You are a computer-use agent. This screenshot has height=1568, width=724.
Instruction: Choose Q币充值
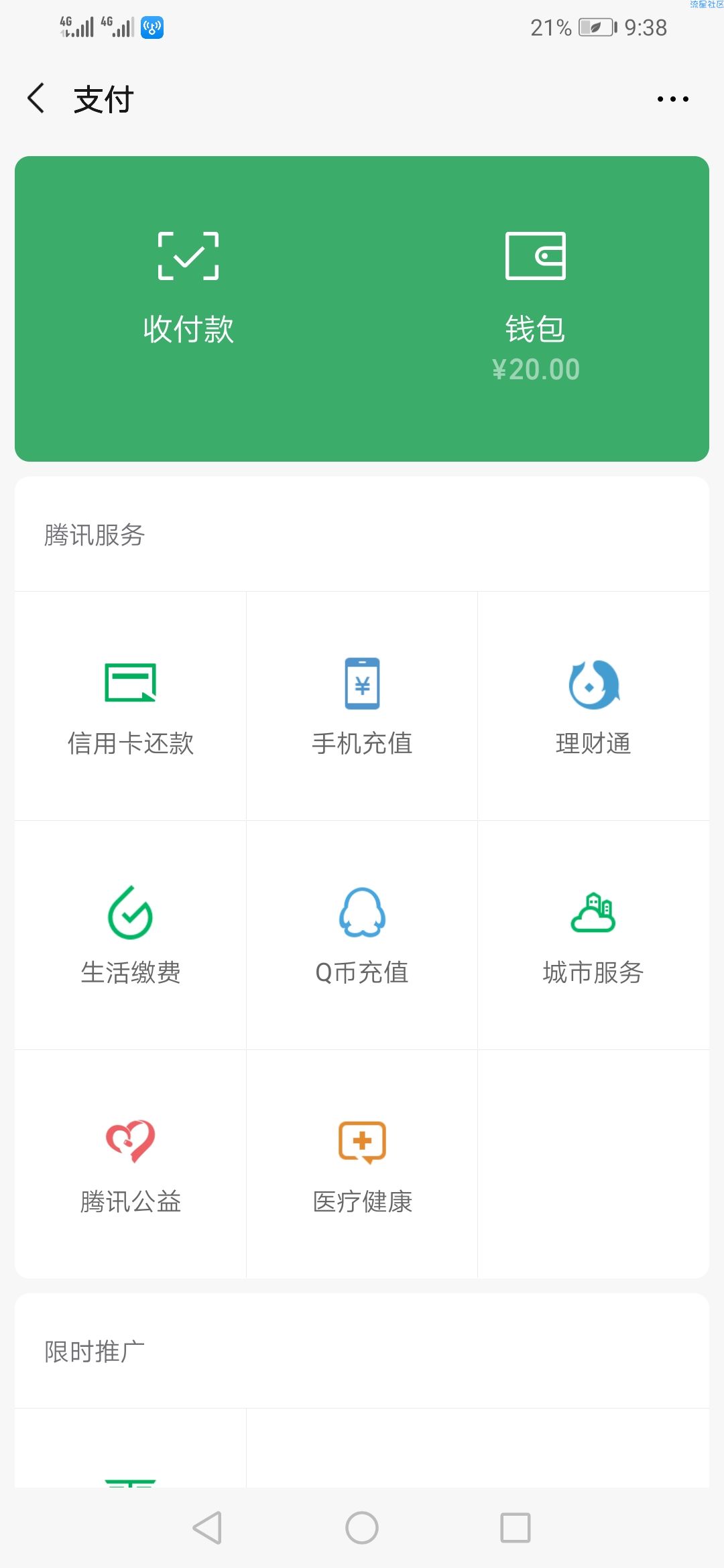tap(362, 935)
